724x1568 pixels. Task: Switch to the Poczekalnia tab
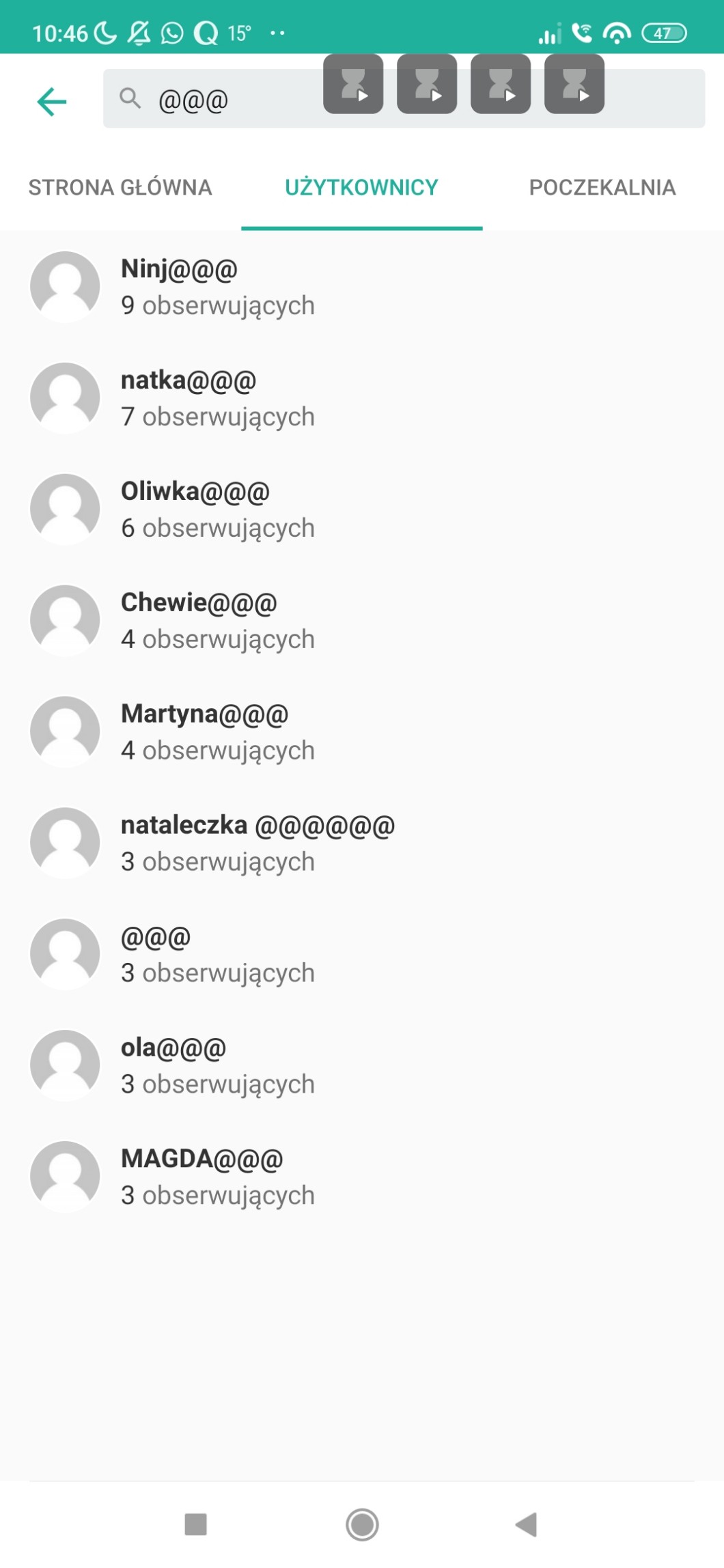pos(602,188)
